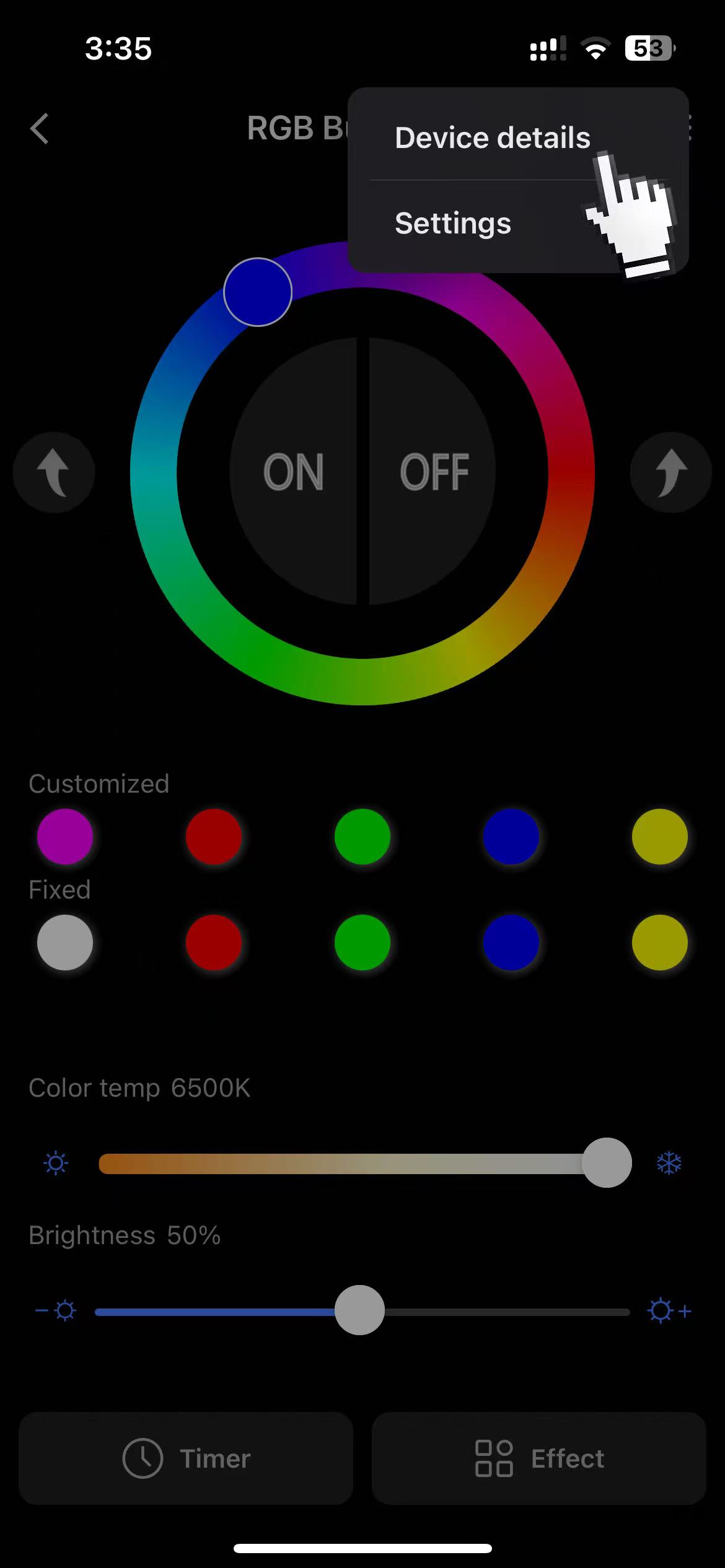Select the white Fixed color

65,943
